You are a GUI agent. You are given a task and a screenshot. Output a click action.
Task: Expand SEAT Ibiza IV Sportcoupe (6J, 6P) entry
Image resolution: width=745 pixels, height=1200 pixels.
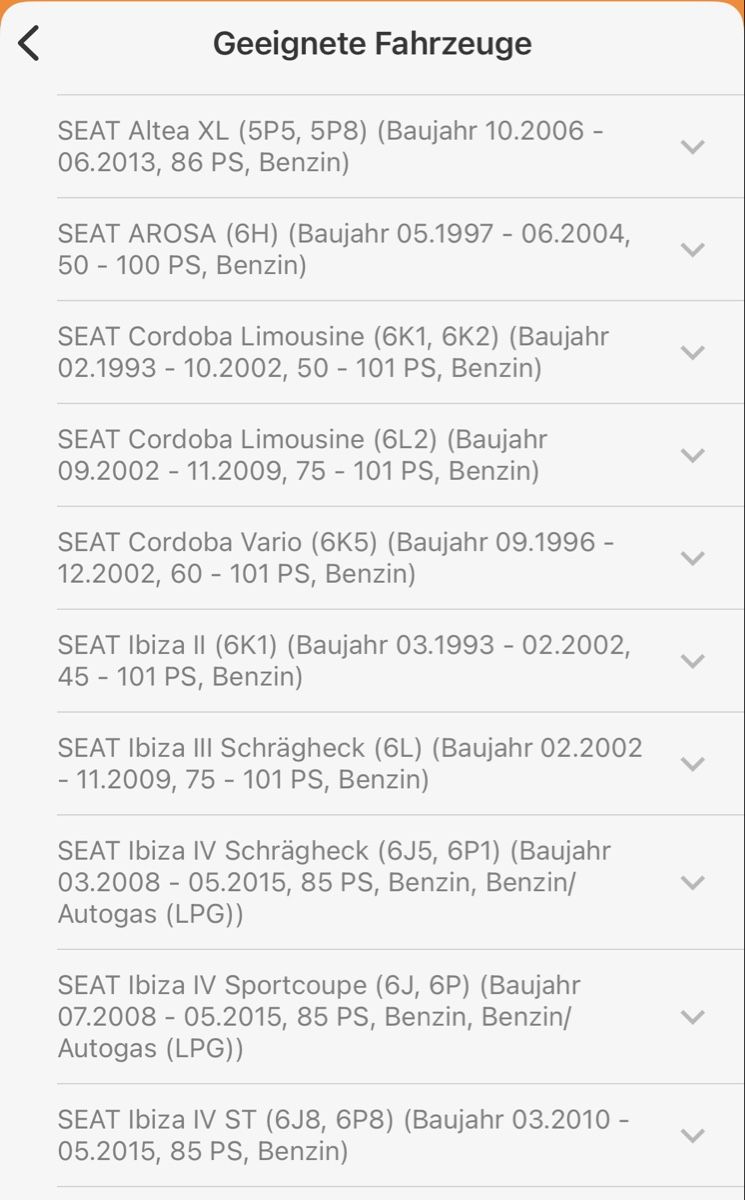pos(692,1017)
